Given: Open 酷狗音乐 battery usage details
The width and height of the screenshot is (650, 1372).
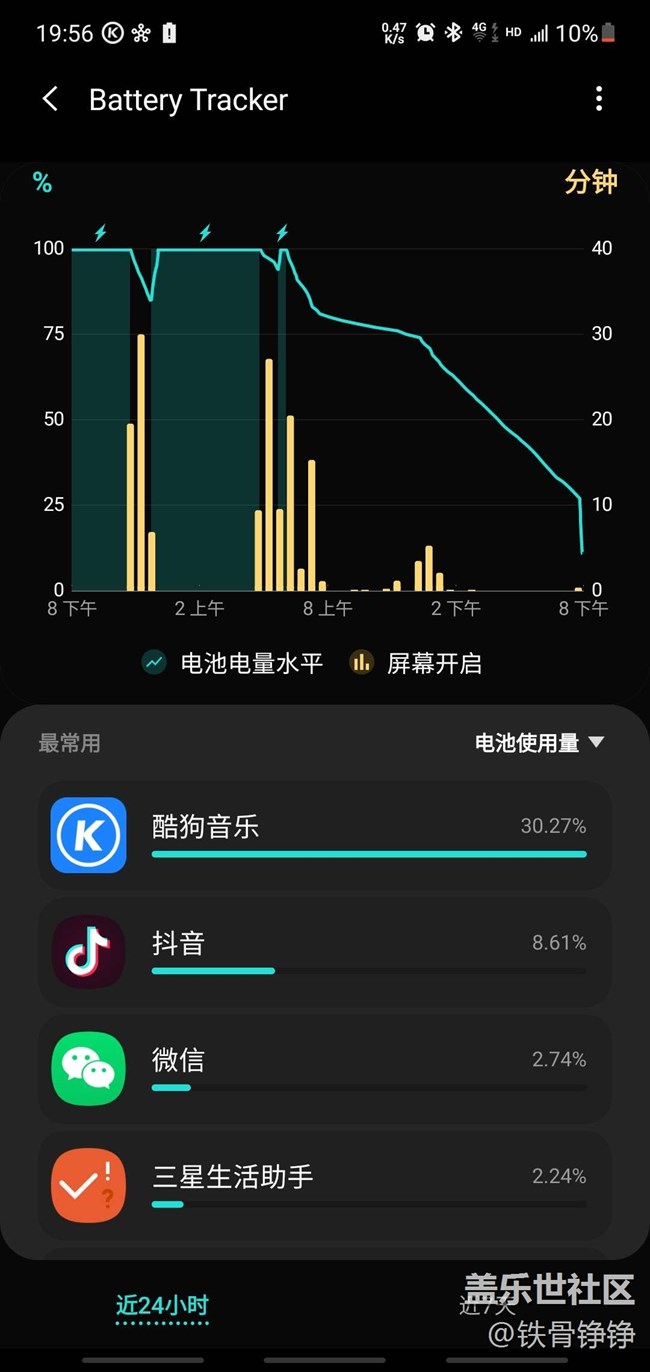Looking at the screenshot, I should click(324, 835).
